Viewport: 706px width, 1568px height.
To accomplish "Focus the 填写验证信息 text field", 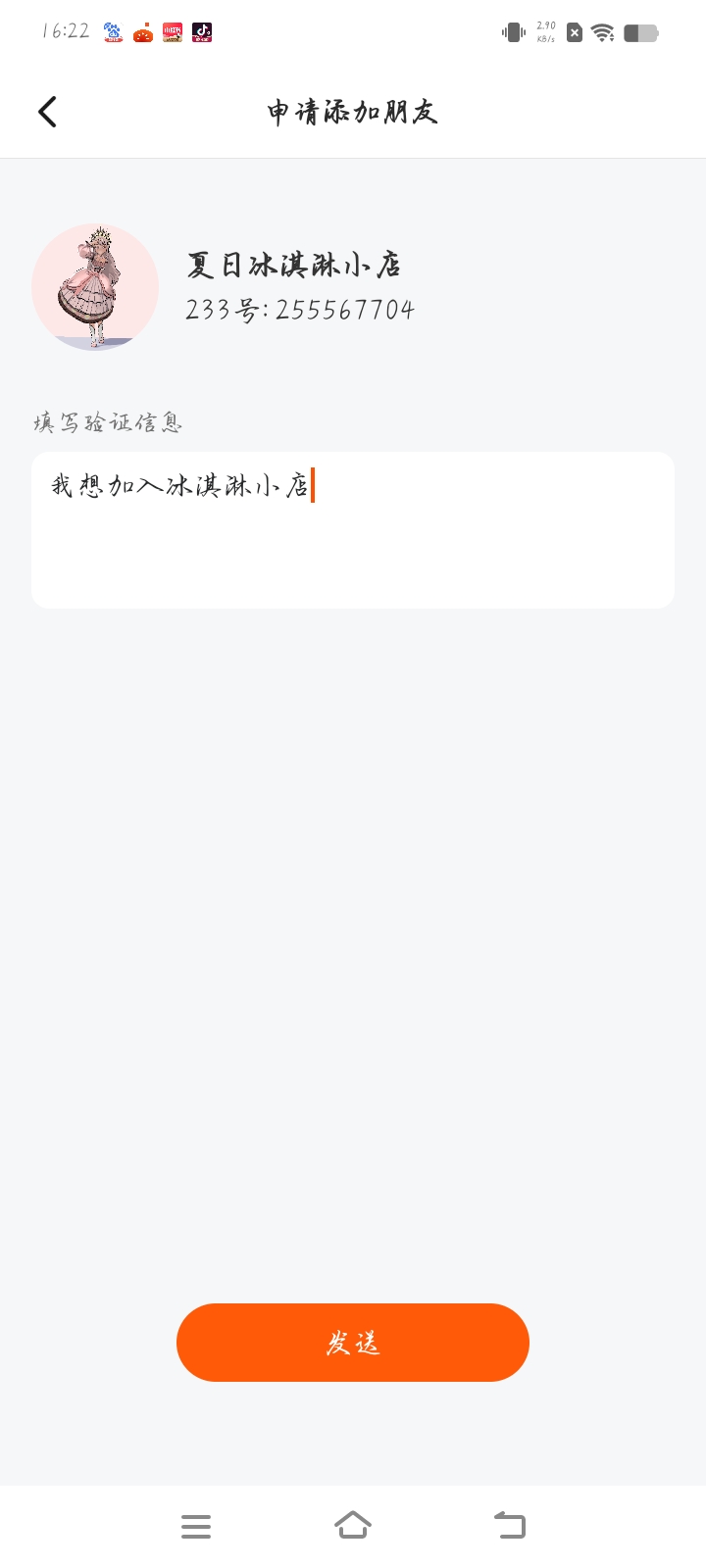I will tap(353, 530).
